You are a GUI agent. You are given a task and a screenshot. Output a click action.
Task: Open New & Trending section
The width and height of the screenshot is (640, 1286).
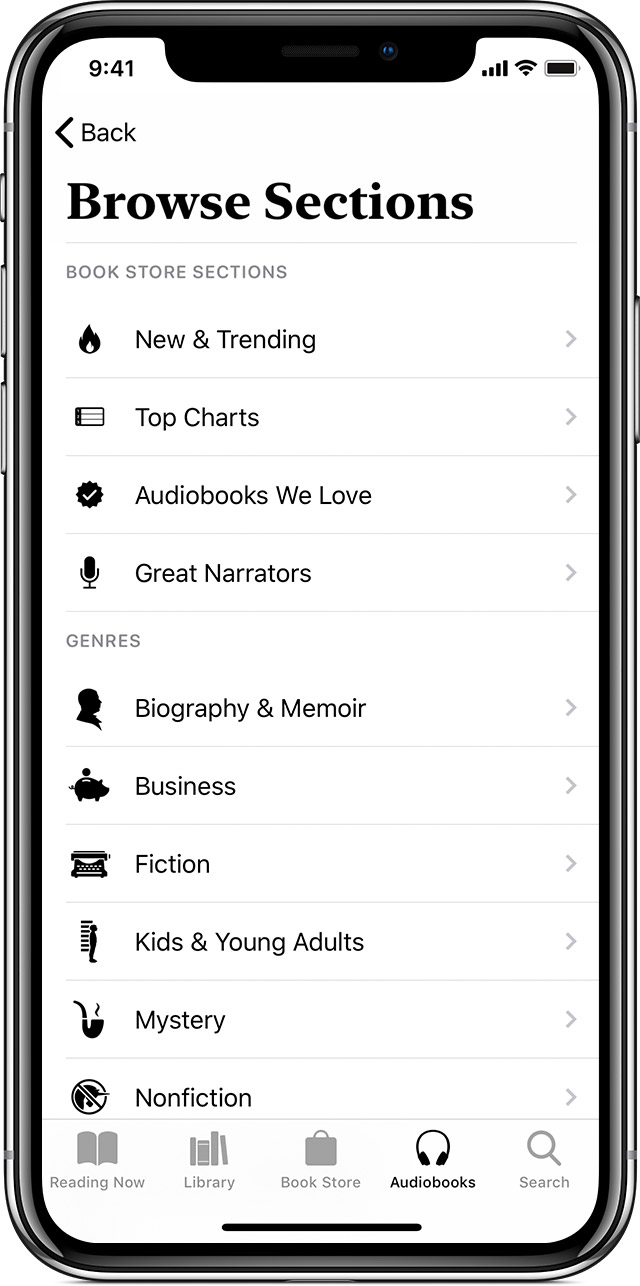pyautogui.click(x=320, y=340)
